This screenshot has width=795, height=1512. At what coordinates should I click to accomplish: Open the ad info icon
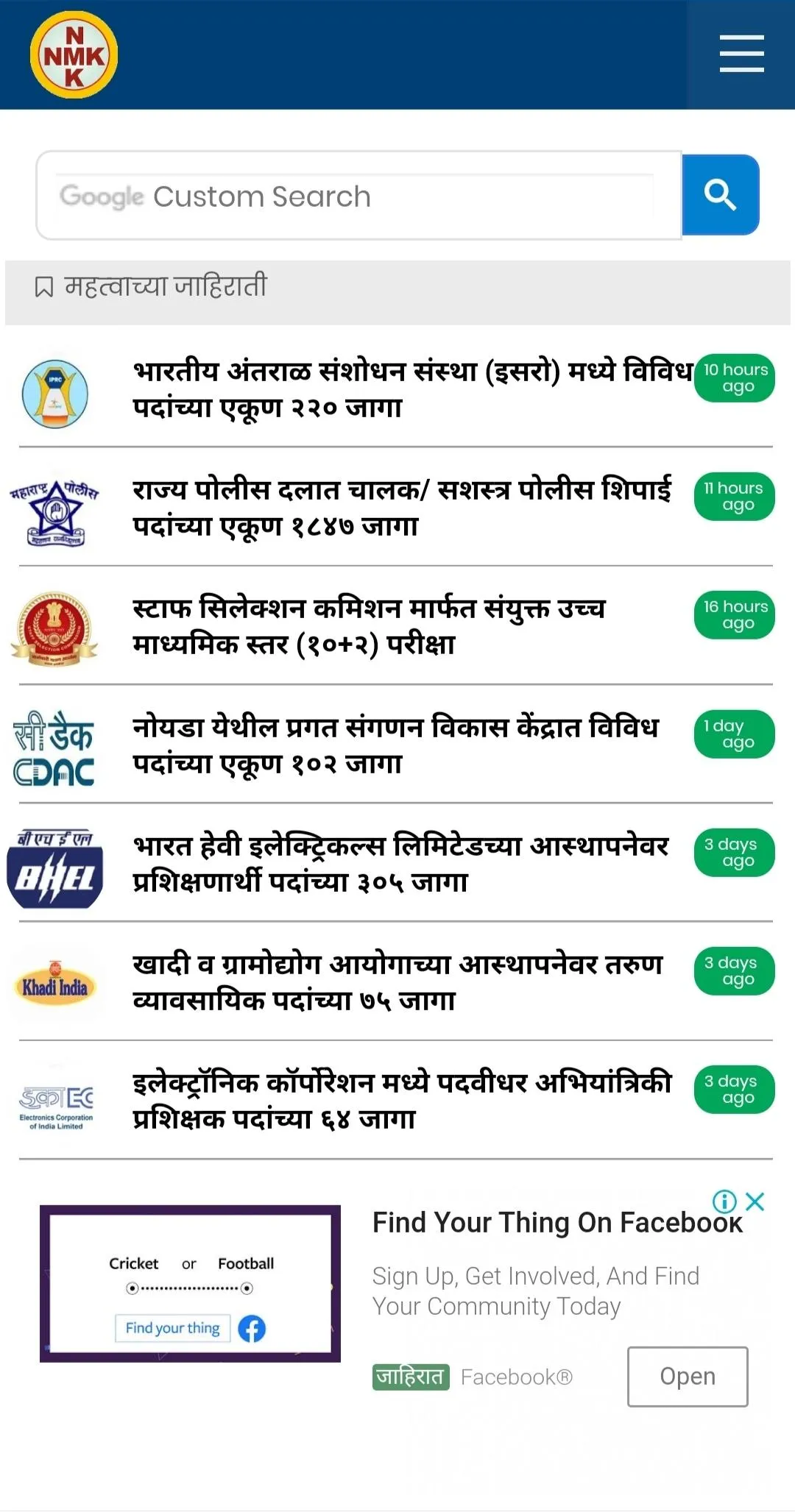pos(724,1202)
